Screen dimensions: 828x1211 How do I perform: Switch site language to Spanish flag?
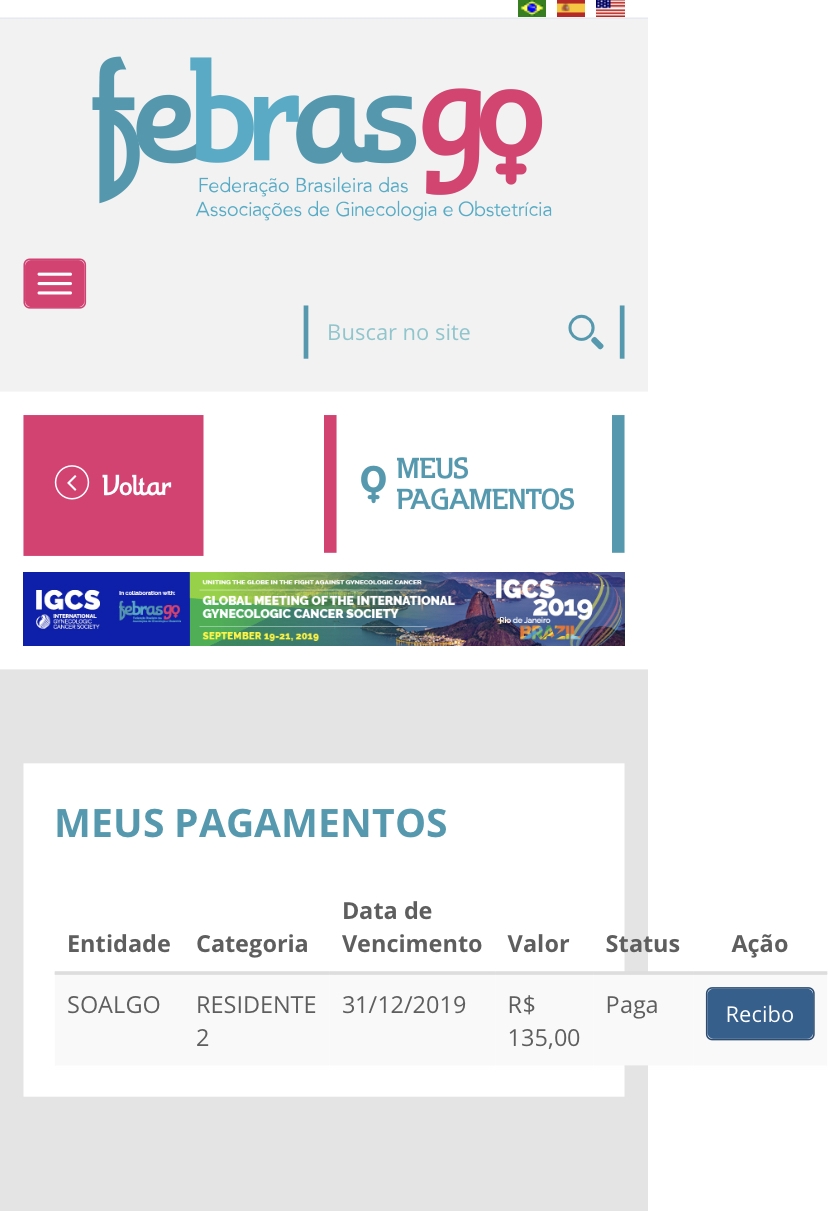tap(570, 8)
